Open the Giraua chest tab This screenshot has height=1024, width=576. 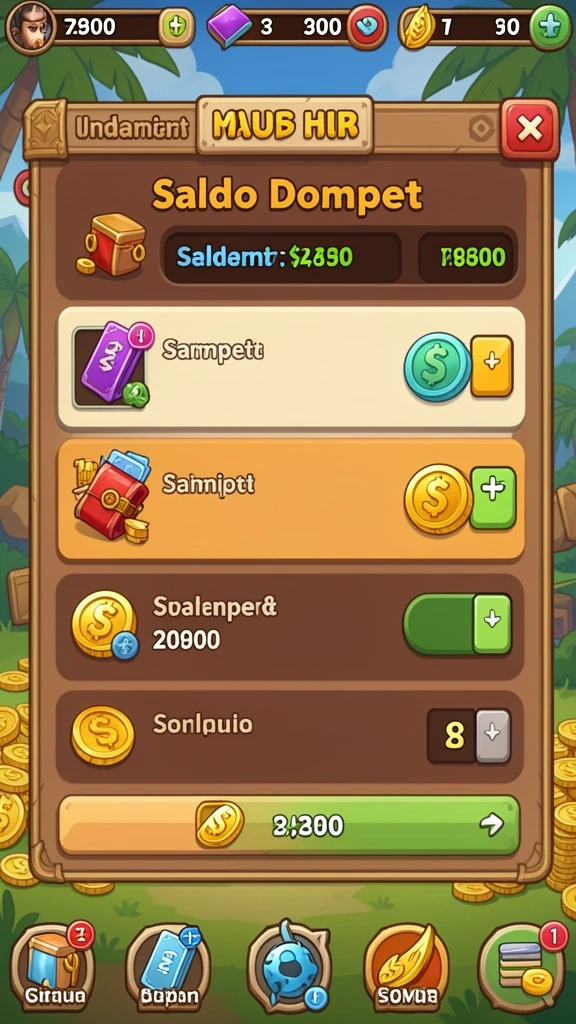pos(52,965)
